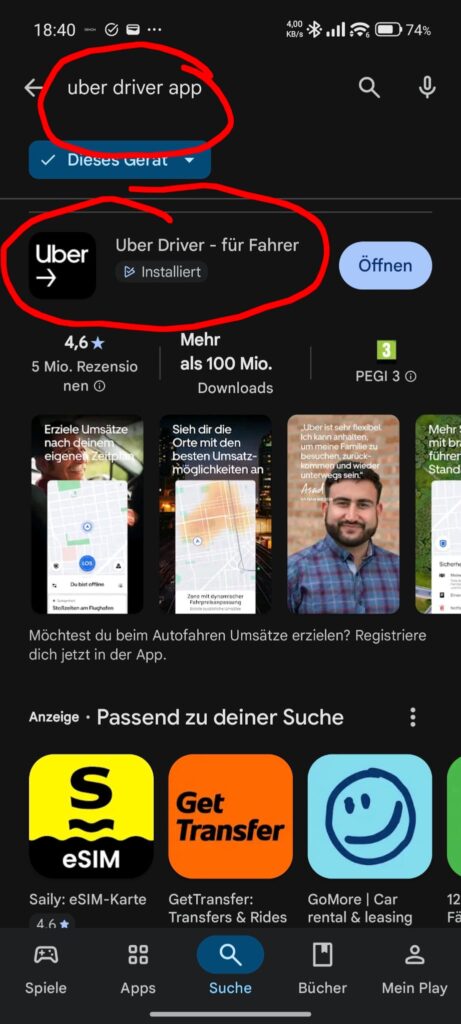461x1024 pixels.
Task: View the screenshot with the bearded man
Action: pos(343,514)
